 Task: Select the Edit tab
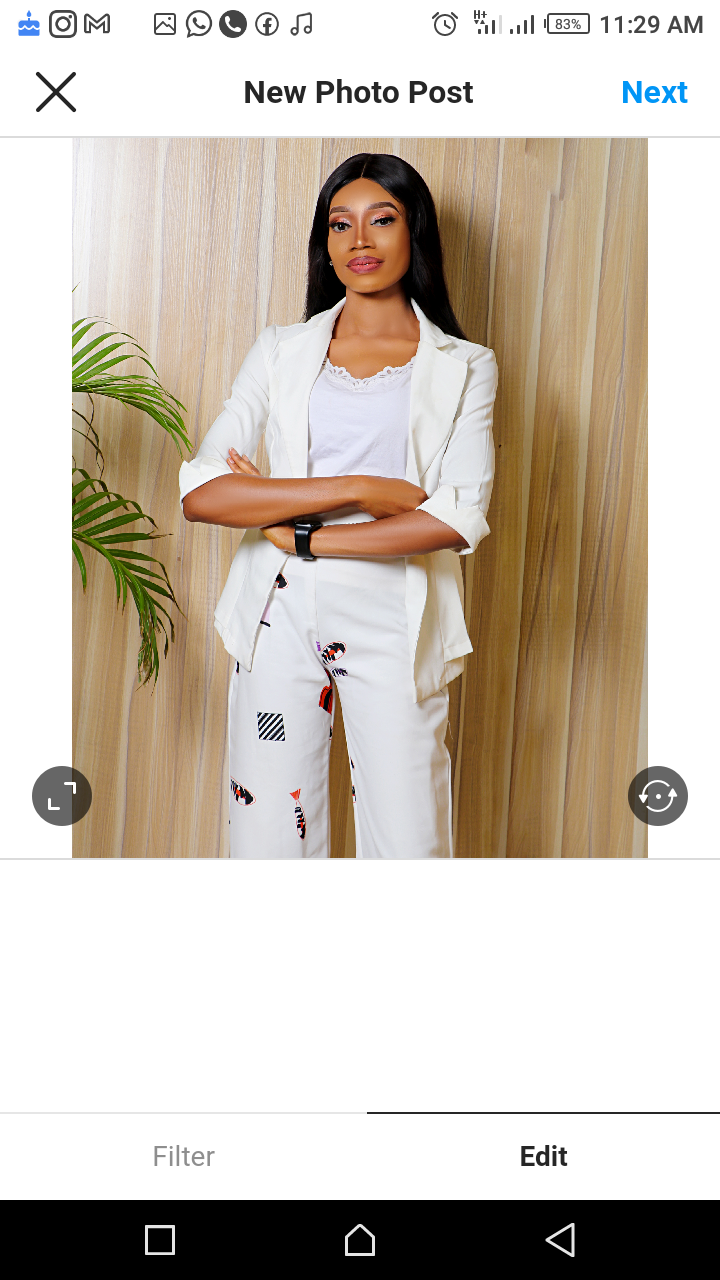pyautogui.click(x=543, y=1156)
